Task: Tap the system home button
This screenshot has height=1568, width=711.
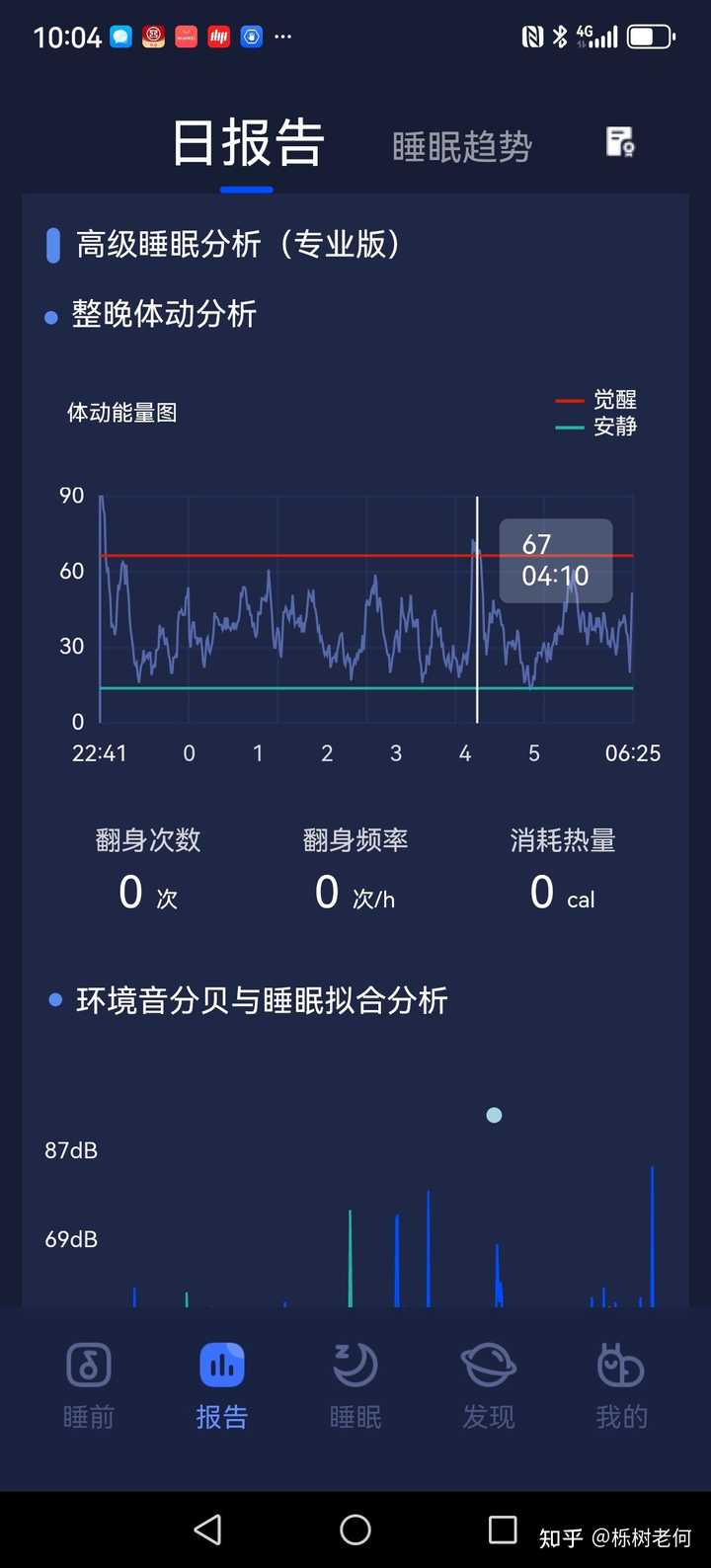Action: [355, 1529]
